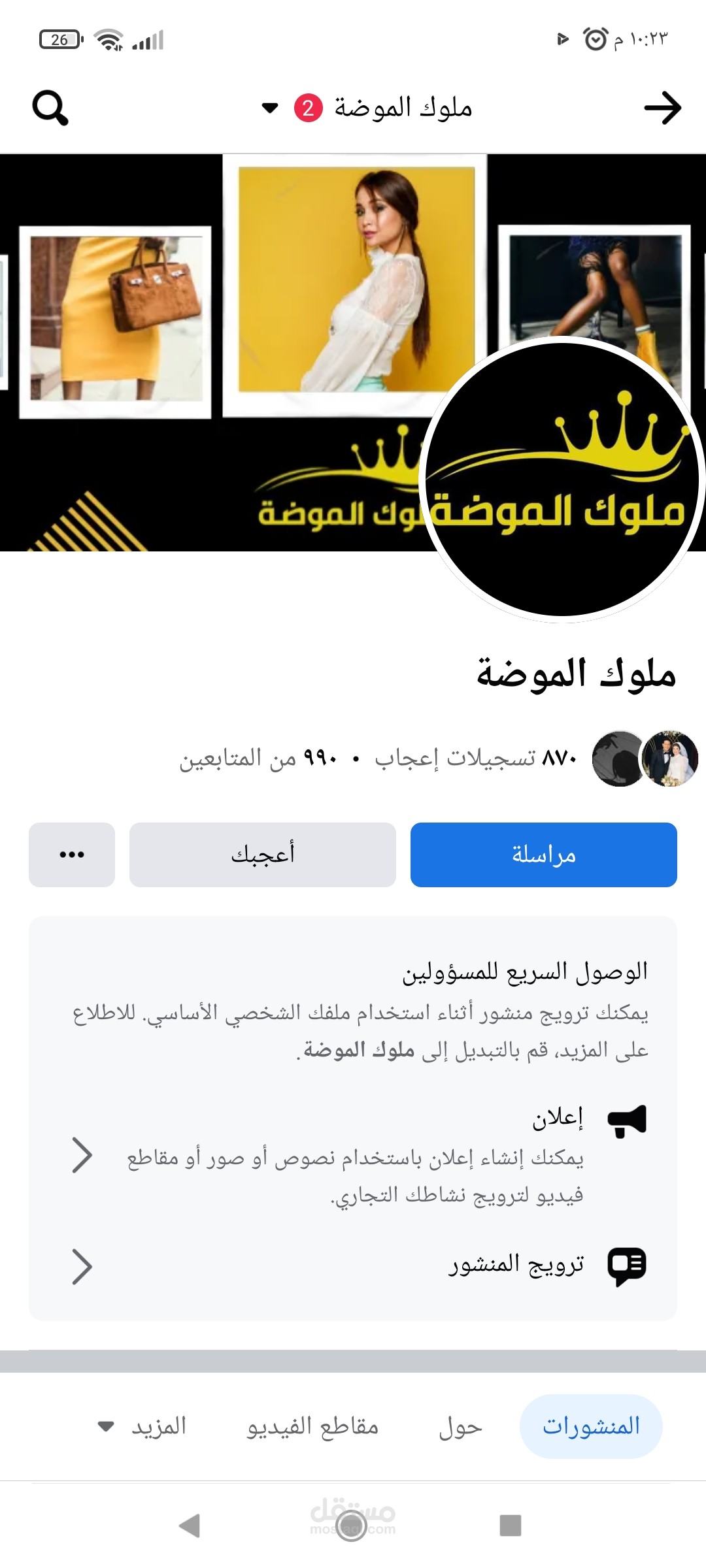The image size is (706, 1568).
Task: Open the round ملوك الموضة profile picture
Action: [562, 480]
